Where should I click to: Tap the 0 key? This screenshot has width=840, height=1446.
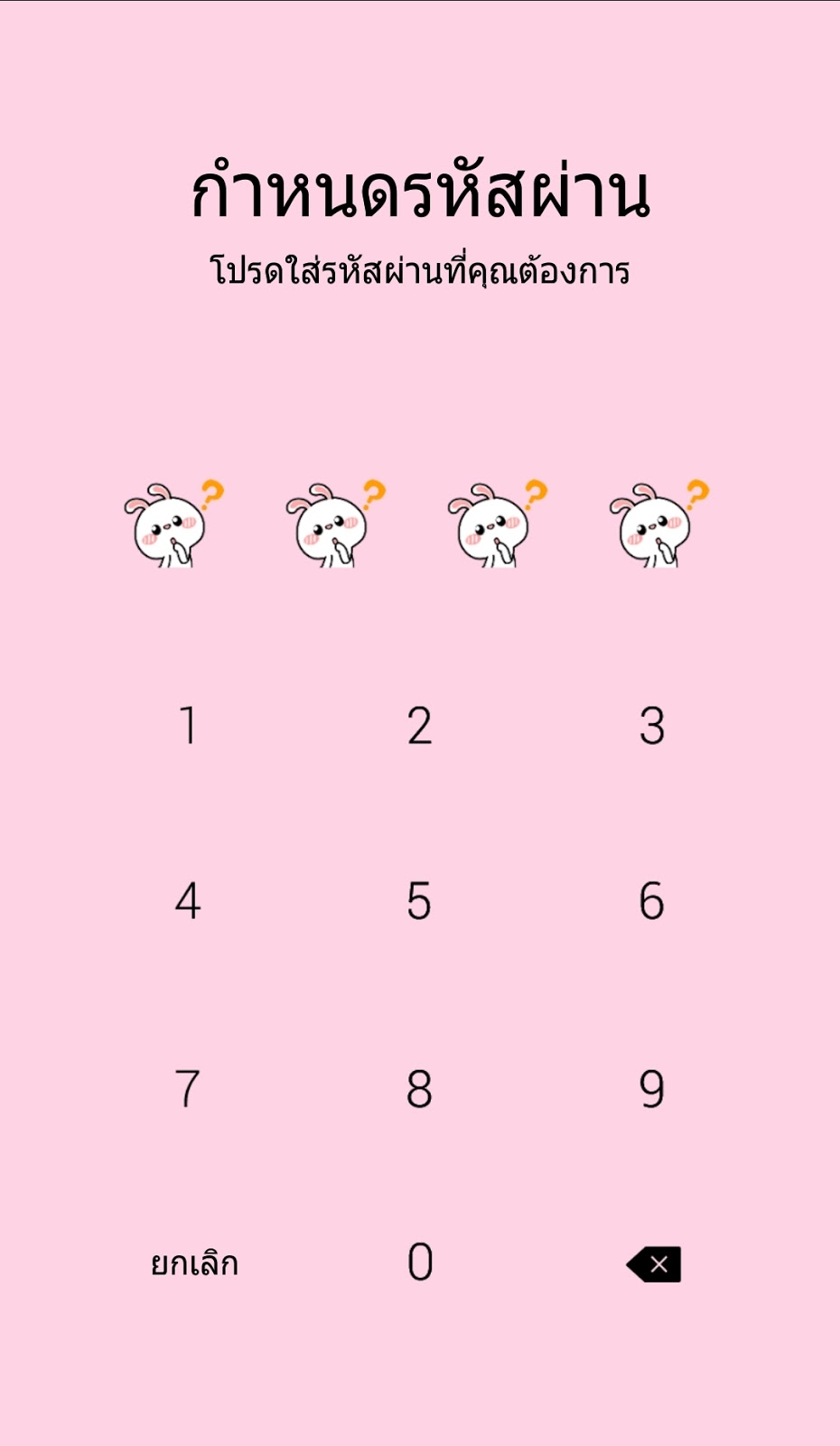click(x=419, y=1263)
